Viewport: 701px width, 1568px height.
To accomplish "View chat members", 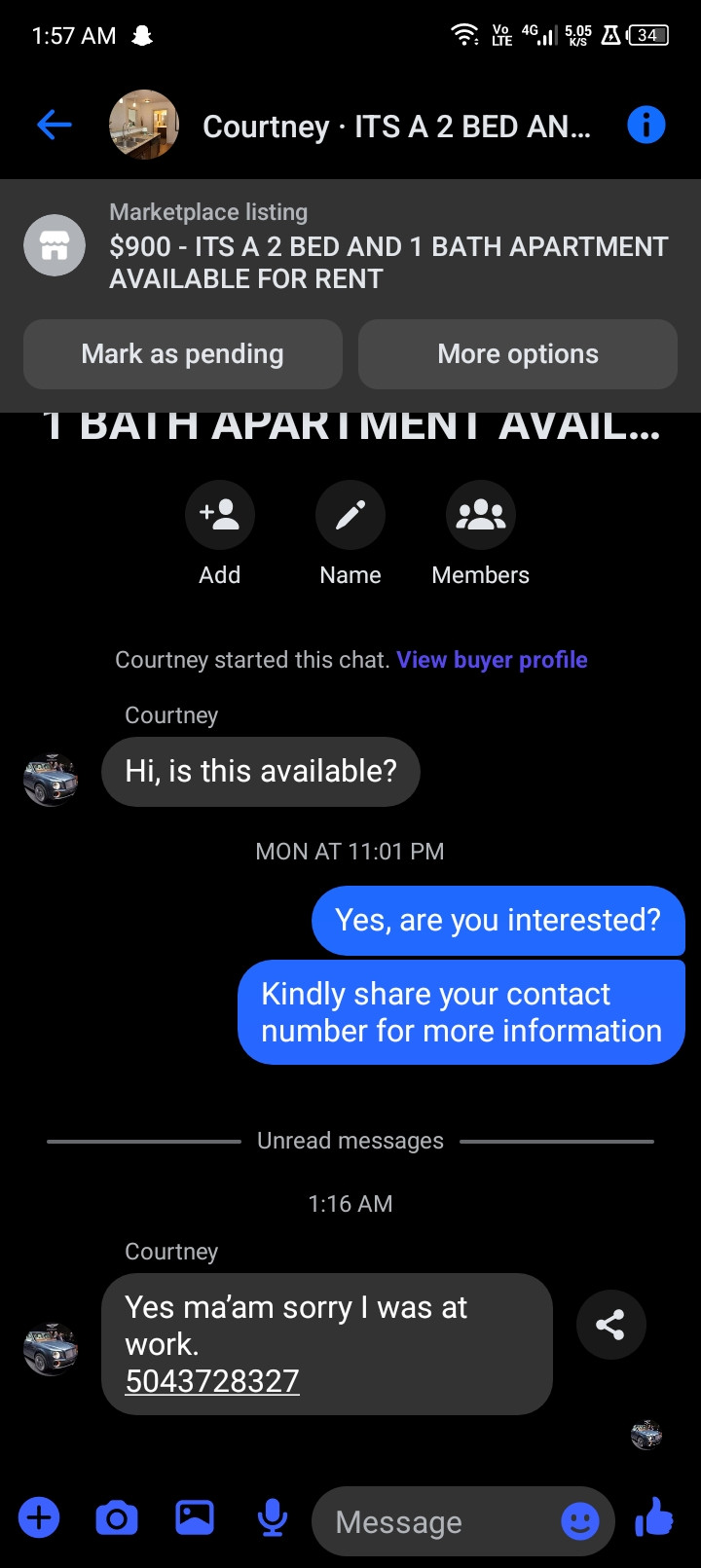I will click(x=480, y=515).
